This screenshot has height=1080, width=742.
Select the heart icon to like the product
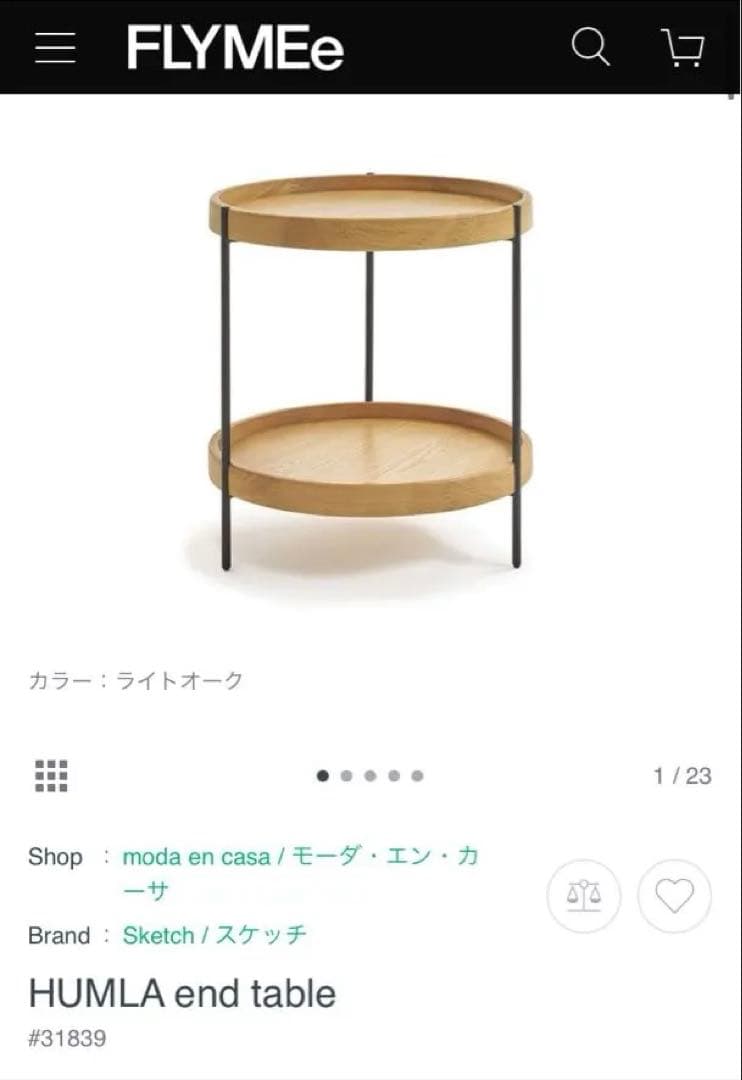pos(676,896)
